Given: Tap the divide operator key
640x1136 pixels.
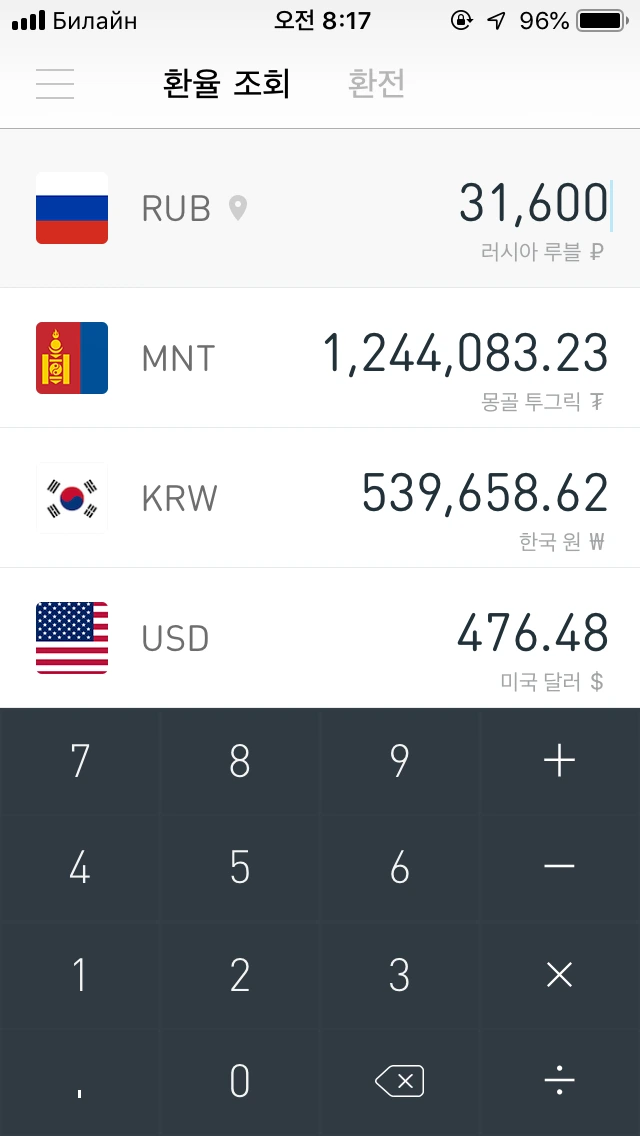Looking at the screenshot, I should click(559, 1082).
